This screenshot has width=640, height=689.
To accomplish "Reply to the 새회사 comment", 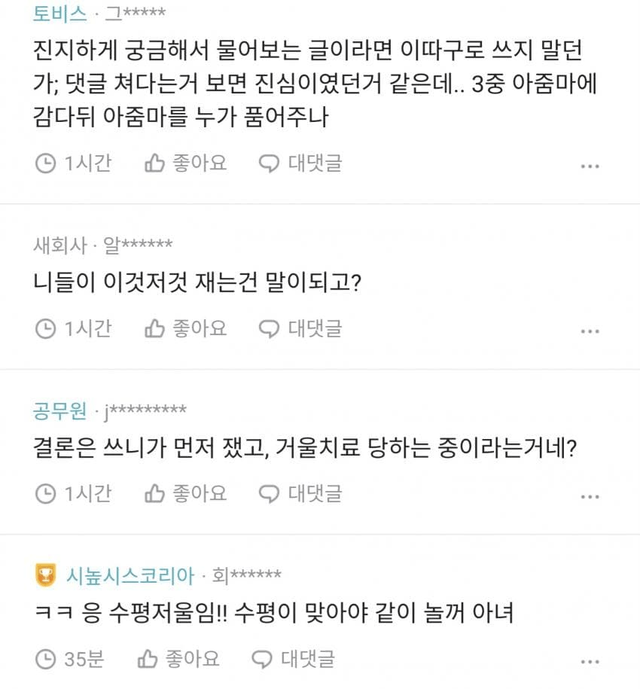I will coord(300,328).
